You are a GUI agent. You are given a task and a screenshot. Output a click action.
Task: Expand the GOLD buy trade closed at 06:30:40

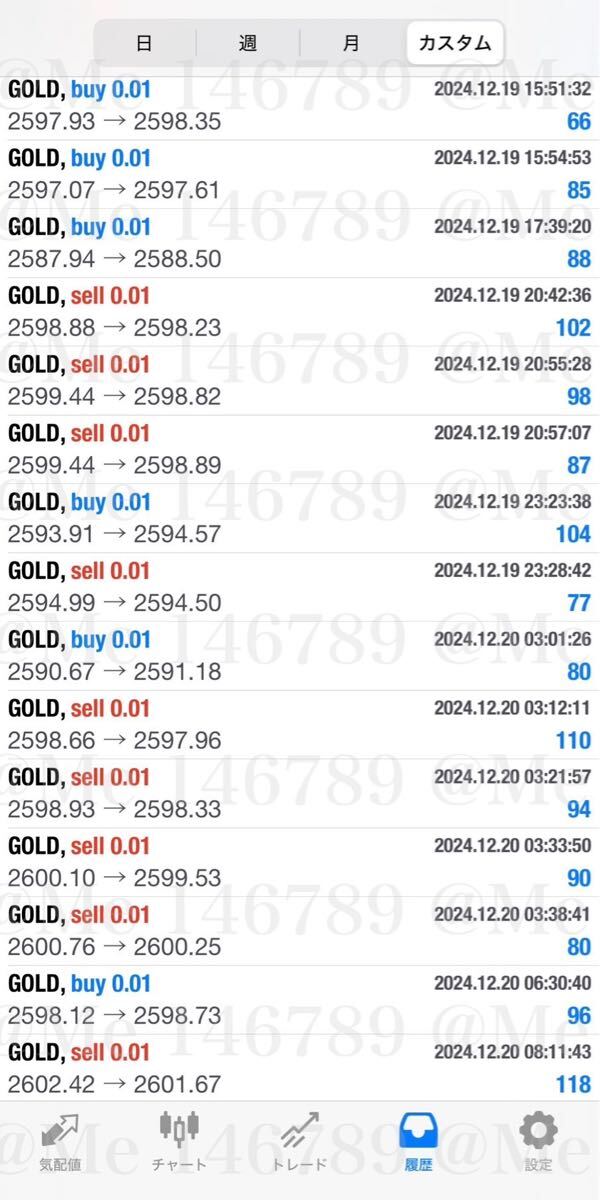click(300, 1000)
